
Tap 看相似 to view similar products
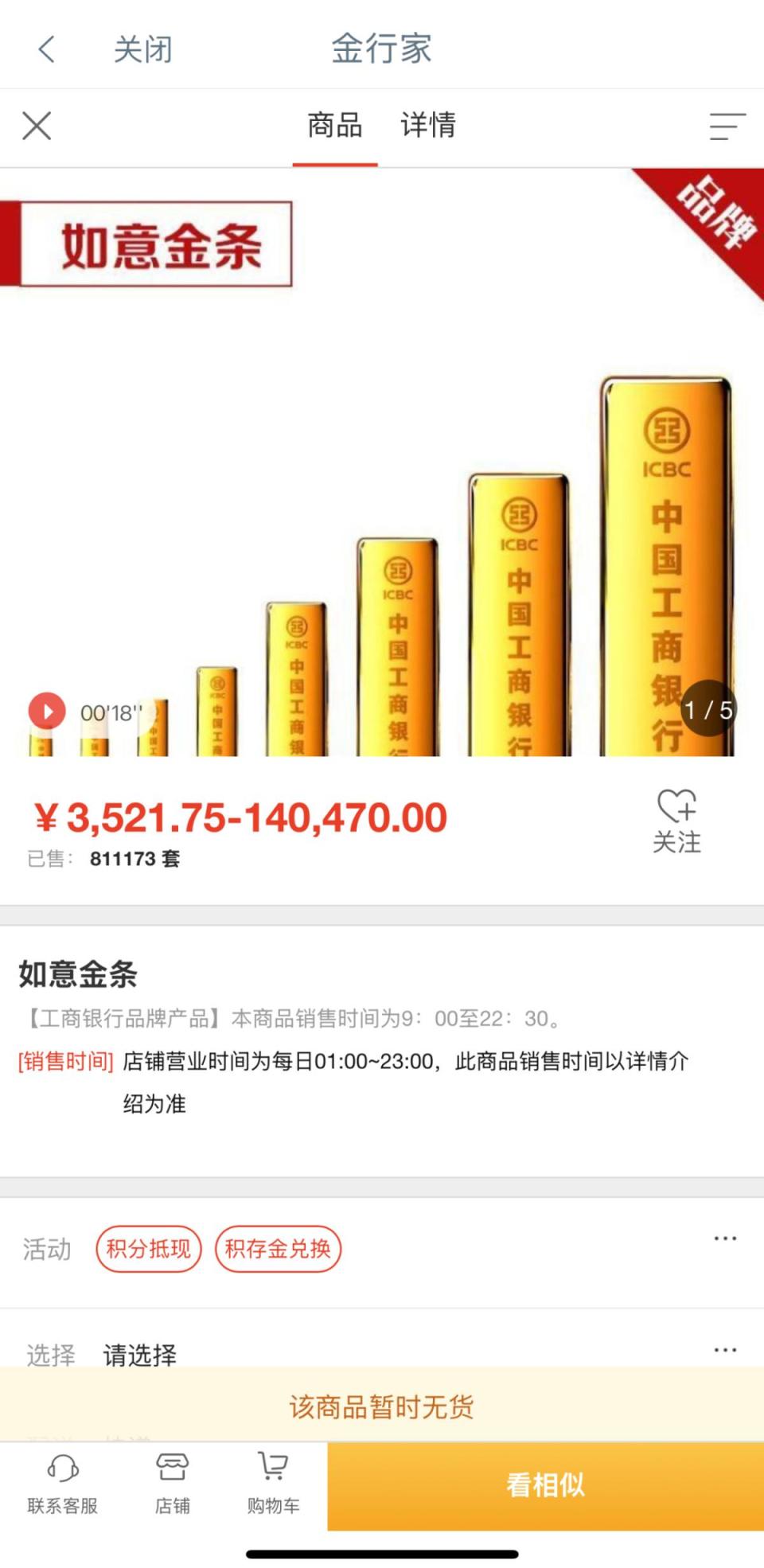coord(544,1484)
